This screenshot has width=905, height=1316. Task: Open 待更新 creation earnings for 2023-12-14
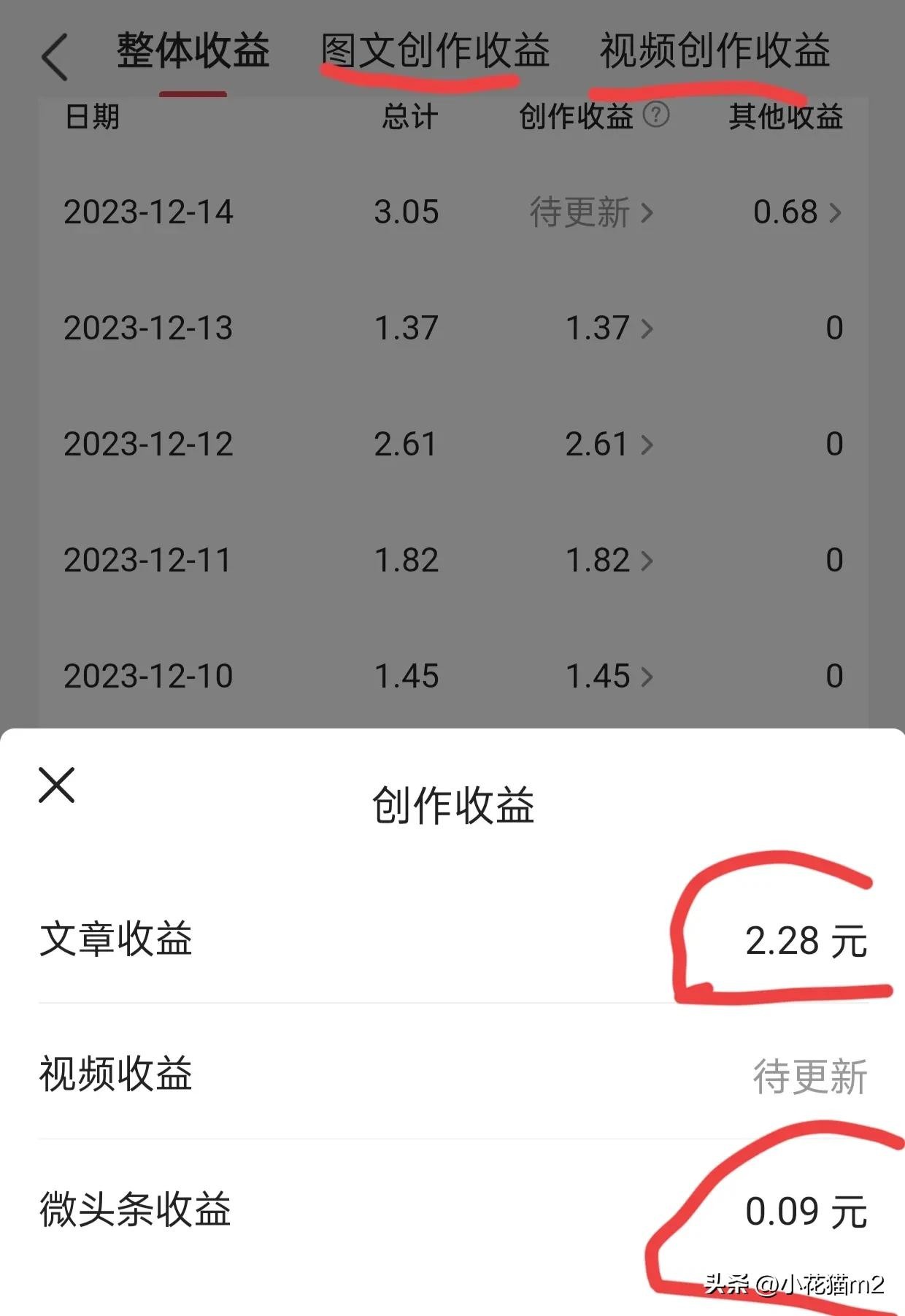591,212
